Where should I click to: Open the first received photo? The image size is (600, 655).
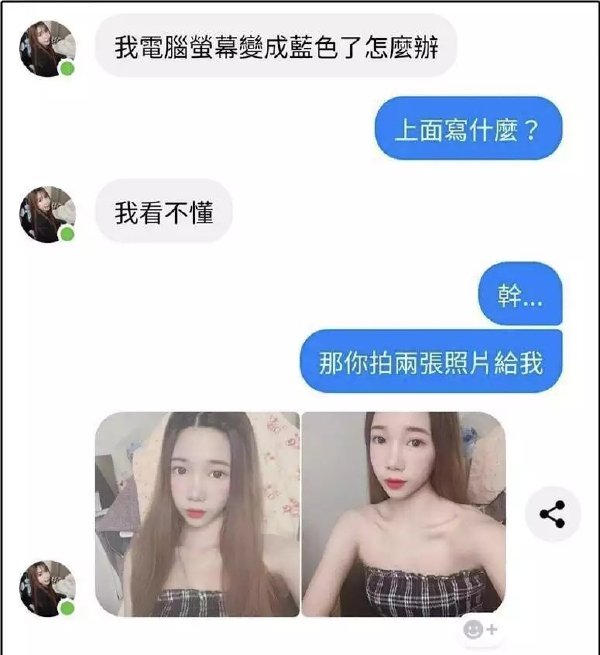(x=197, y=513)
